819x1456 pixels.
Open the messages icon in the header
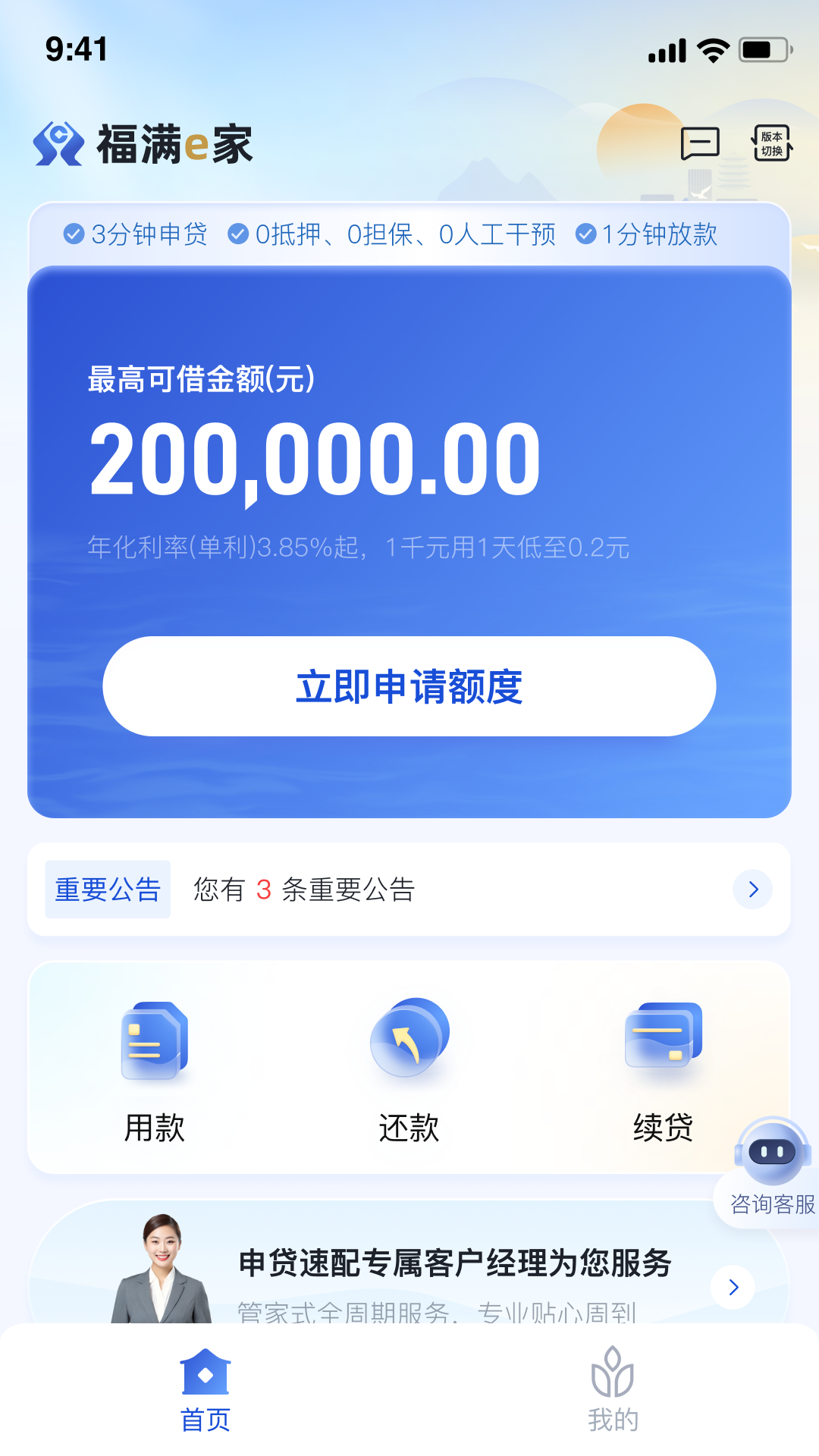699,143
